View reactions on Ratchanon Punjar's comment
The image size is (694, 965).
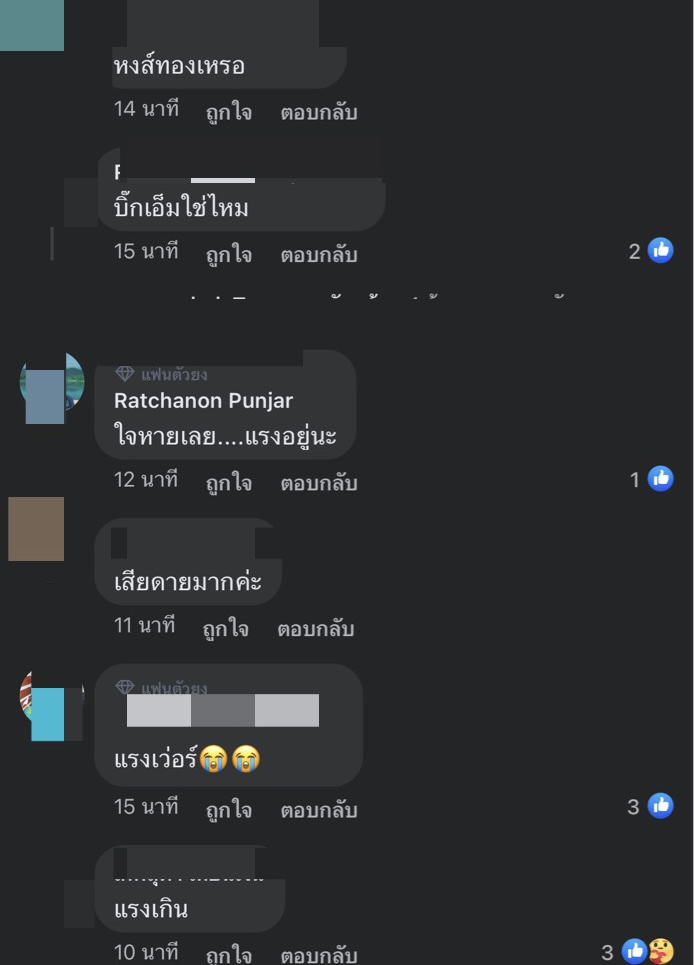(x=652, y=480)
